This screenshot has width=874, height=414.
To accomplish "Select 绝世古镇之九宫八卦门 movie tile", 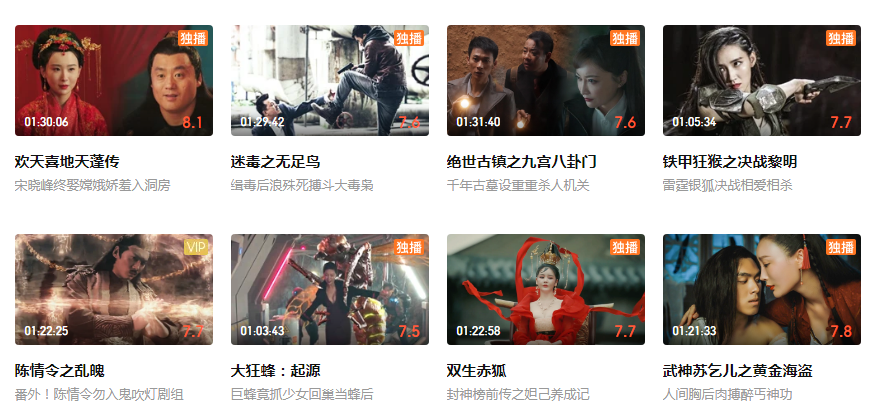I will pos(545,80).
